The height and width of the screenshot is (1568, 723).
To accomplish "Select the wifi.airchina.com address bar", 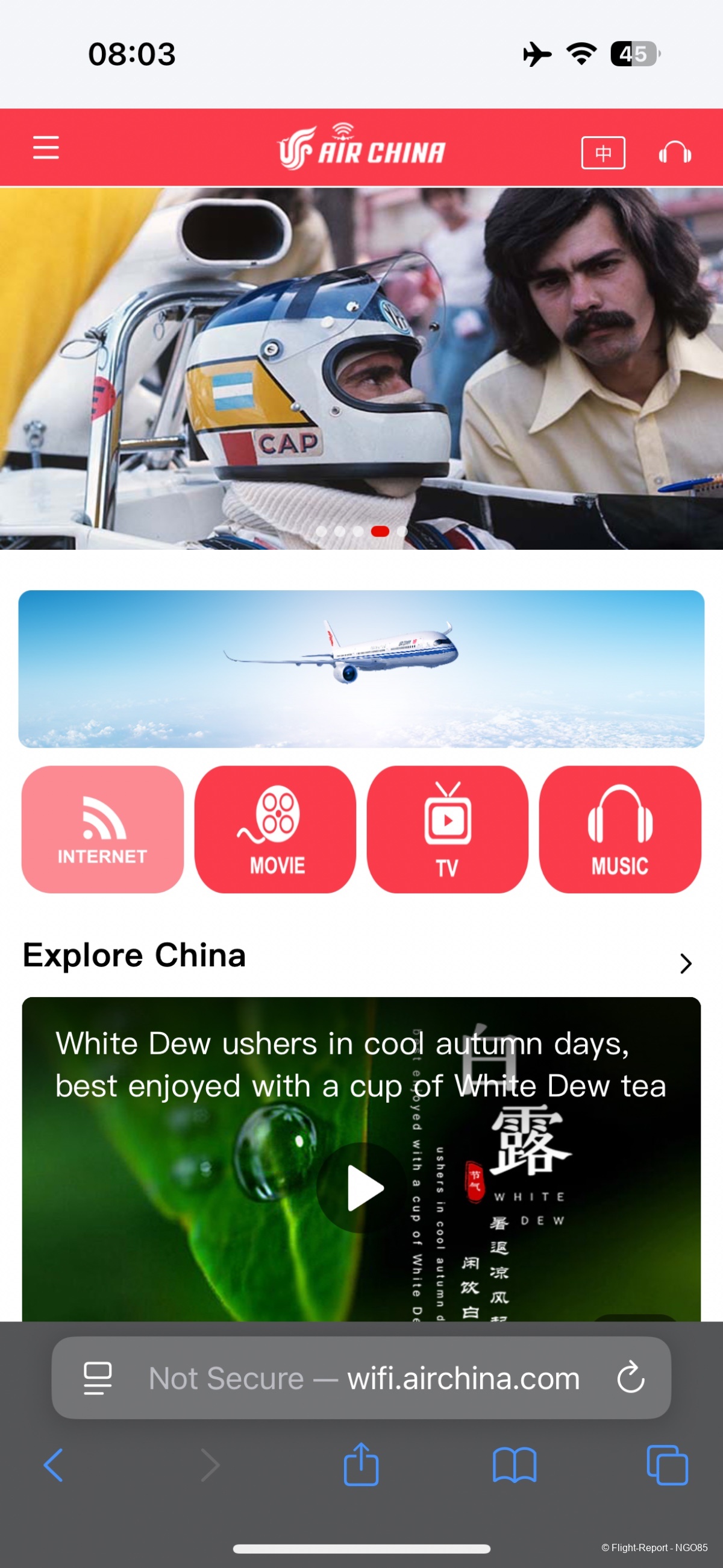I will tap(365, 1378).
